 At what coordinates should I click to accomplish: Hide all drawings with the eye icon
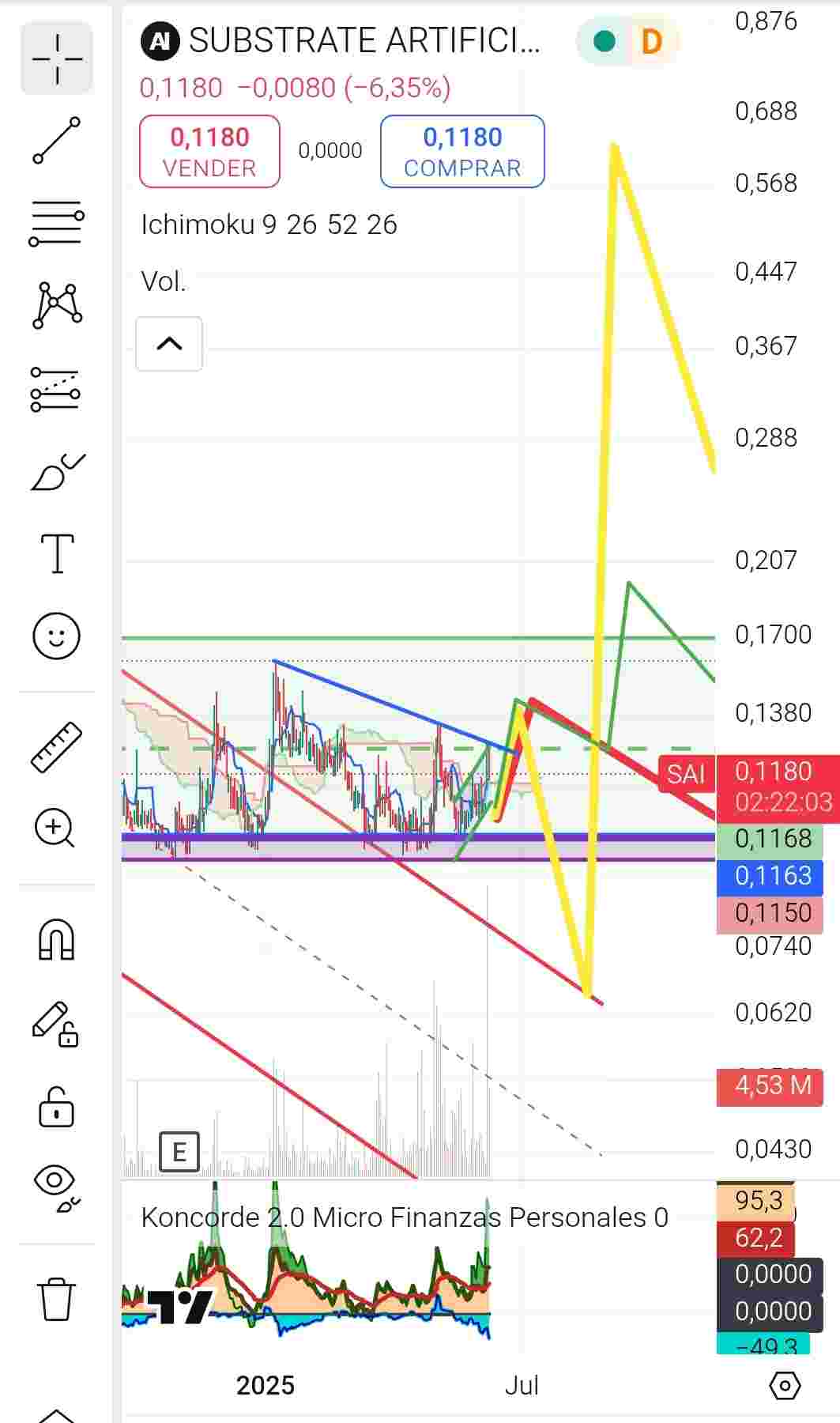tap(57, 1188)
